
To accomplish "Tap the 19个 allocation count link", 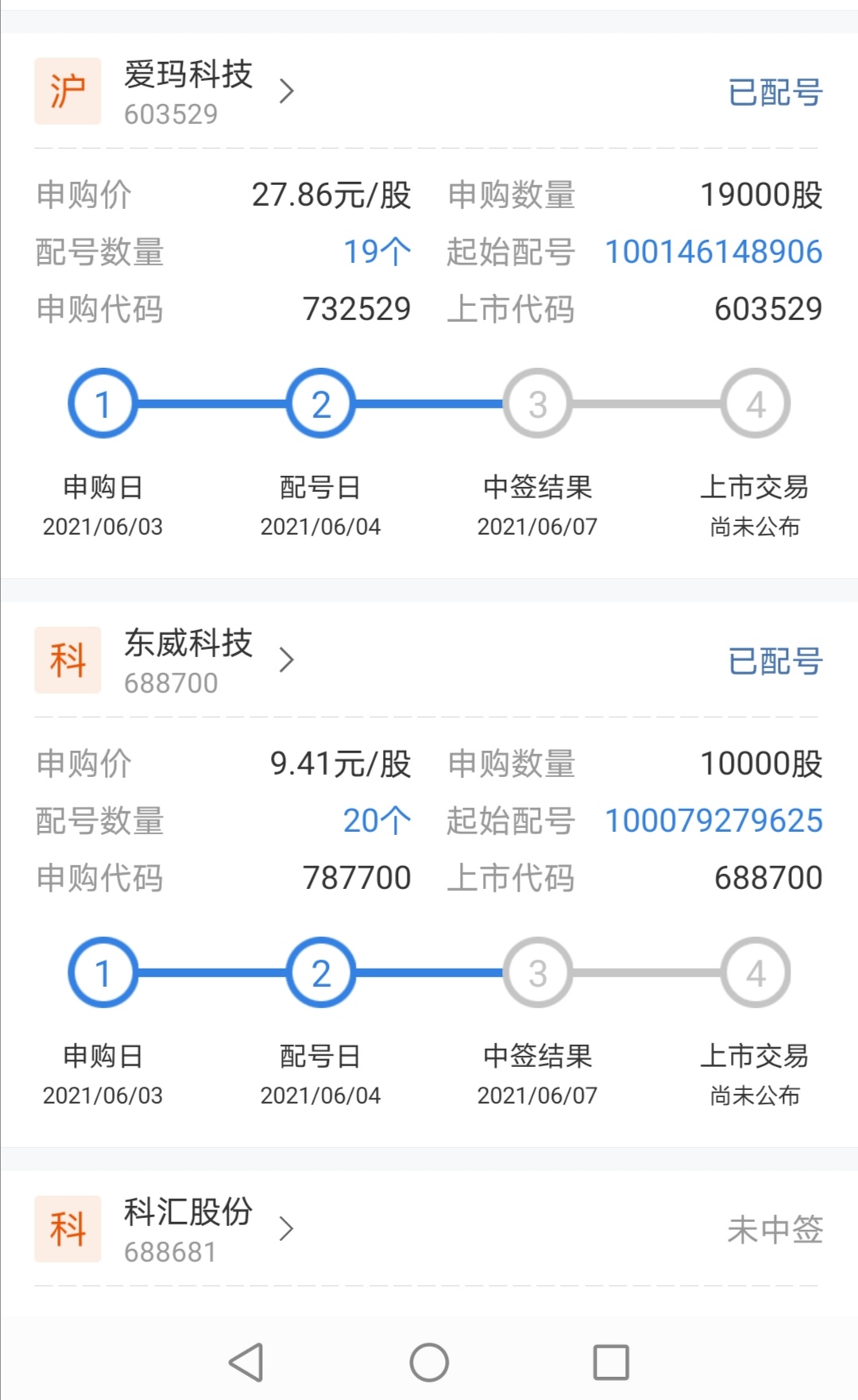I will 377,251.
